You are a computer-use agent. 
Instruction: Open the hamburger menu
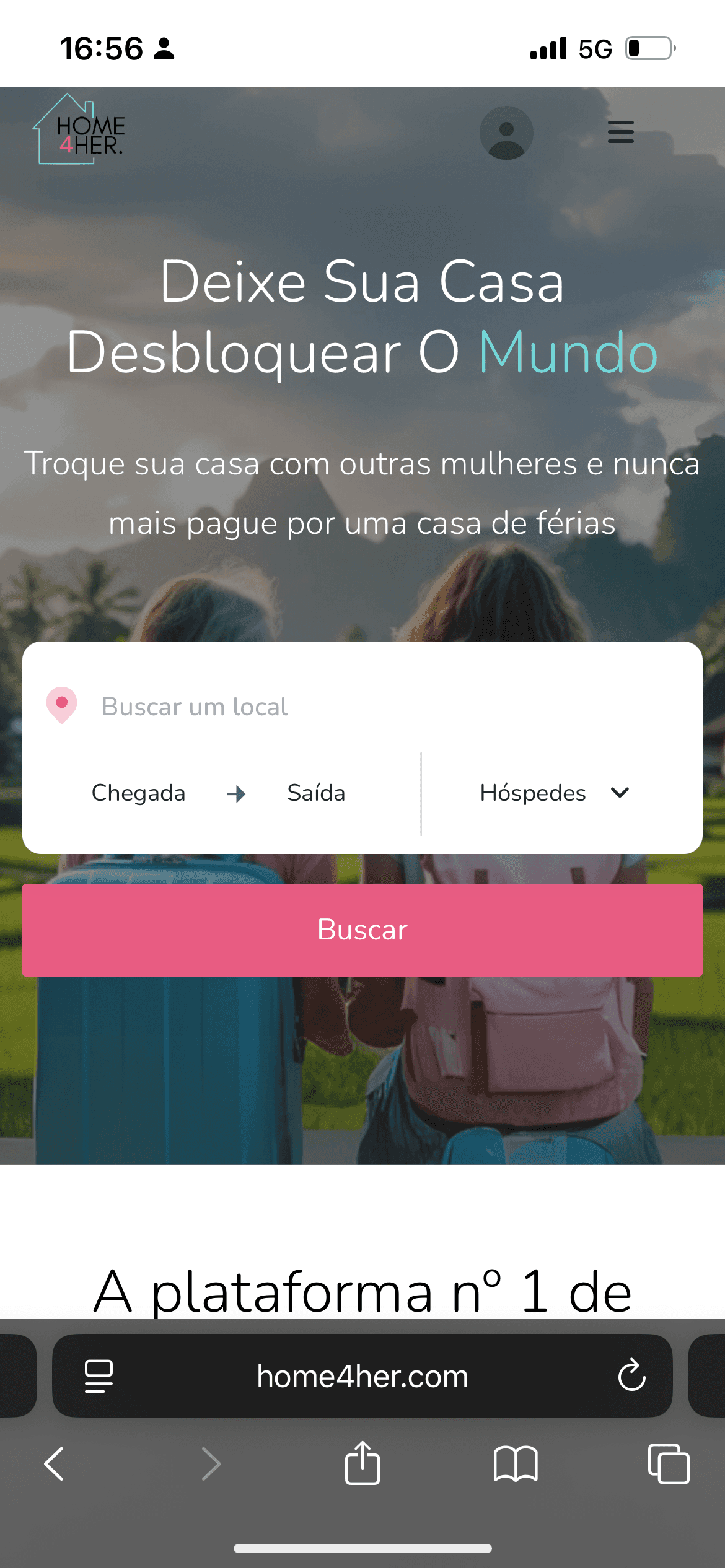click(620, 132)
